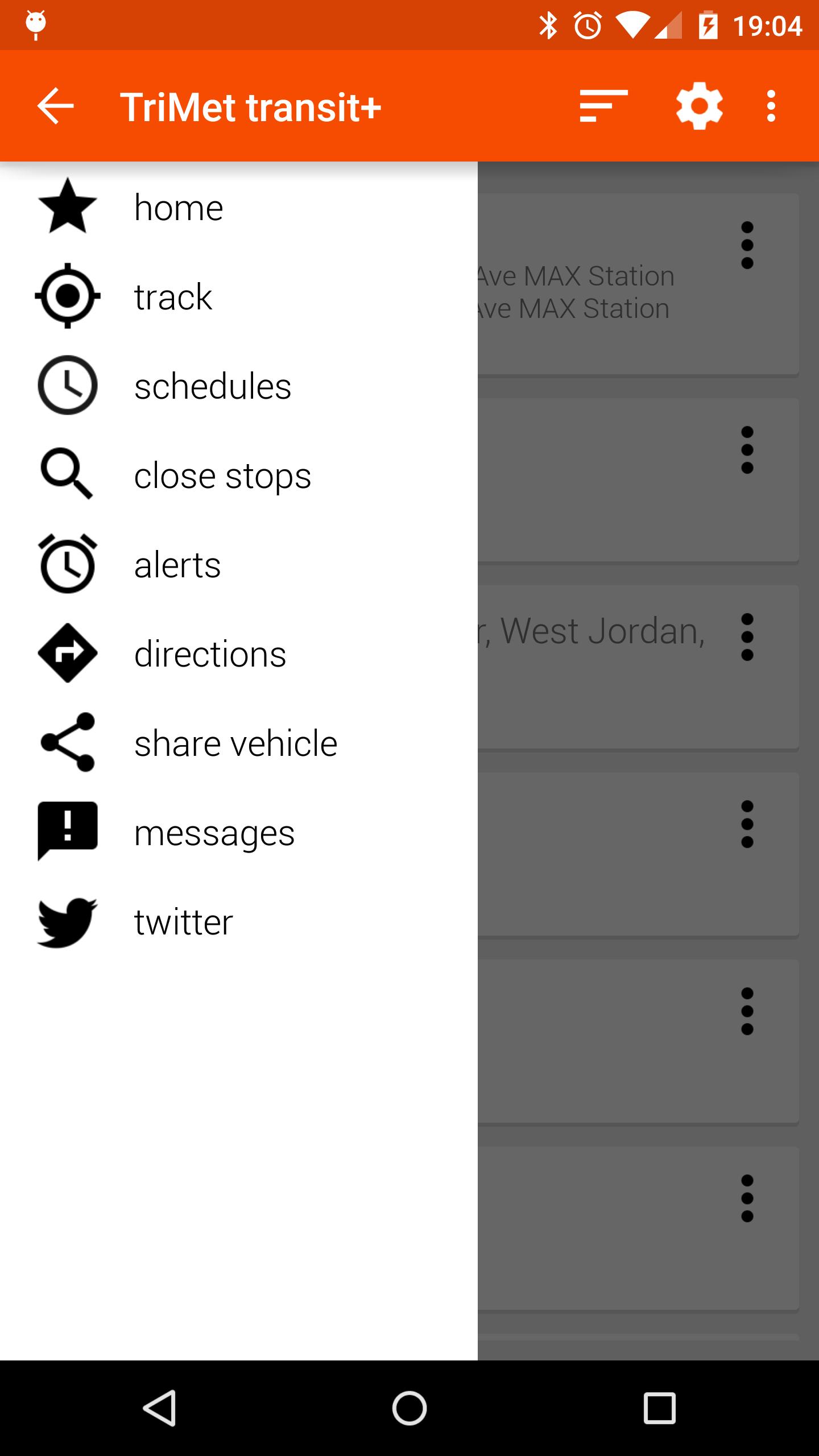
Task: Open the three-dot menu on the MAX Station card
Action: coord(747,245)
